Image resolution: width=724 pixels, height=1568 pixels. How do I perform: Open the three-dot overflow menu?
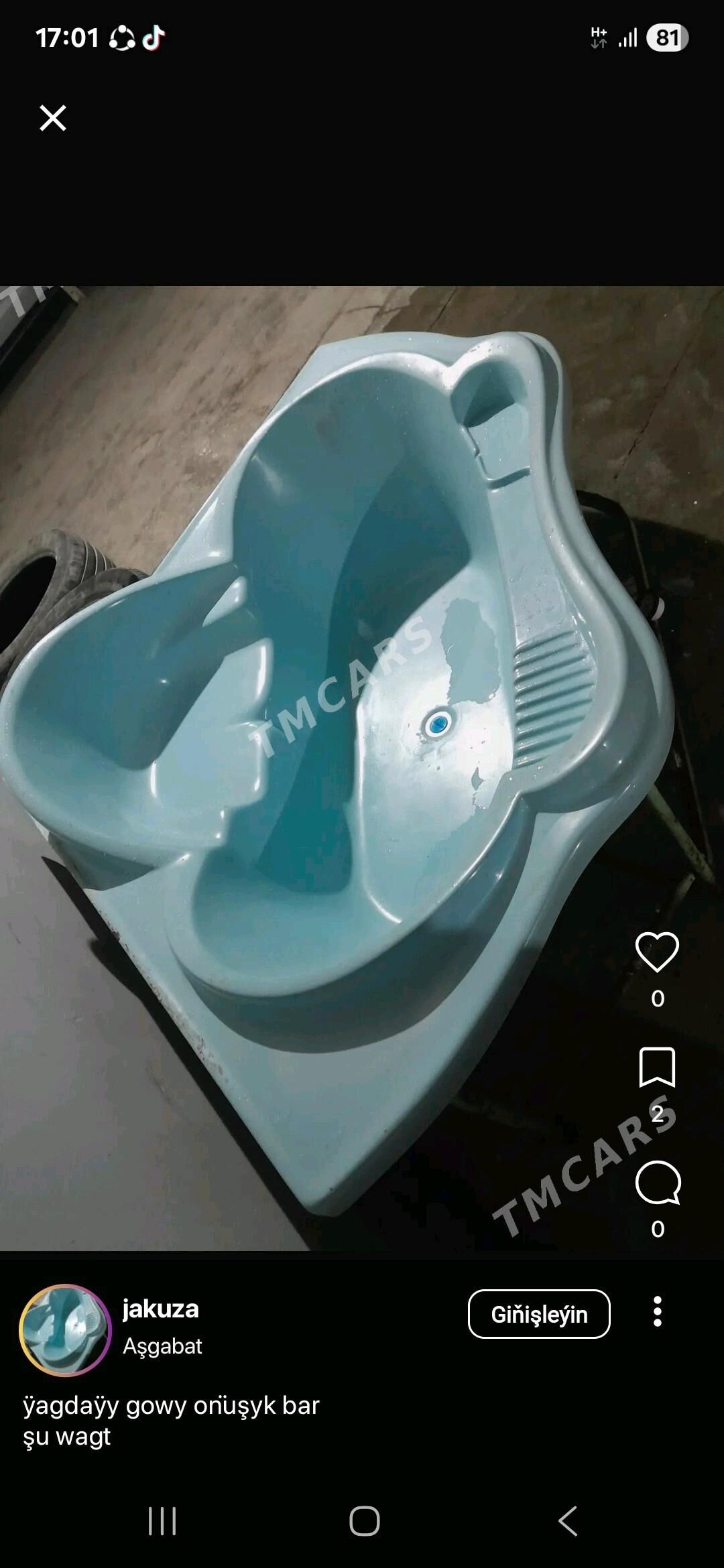[658, 1312]
